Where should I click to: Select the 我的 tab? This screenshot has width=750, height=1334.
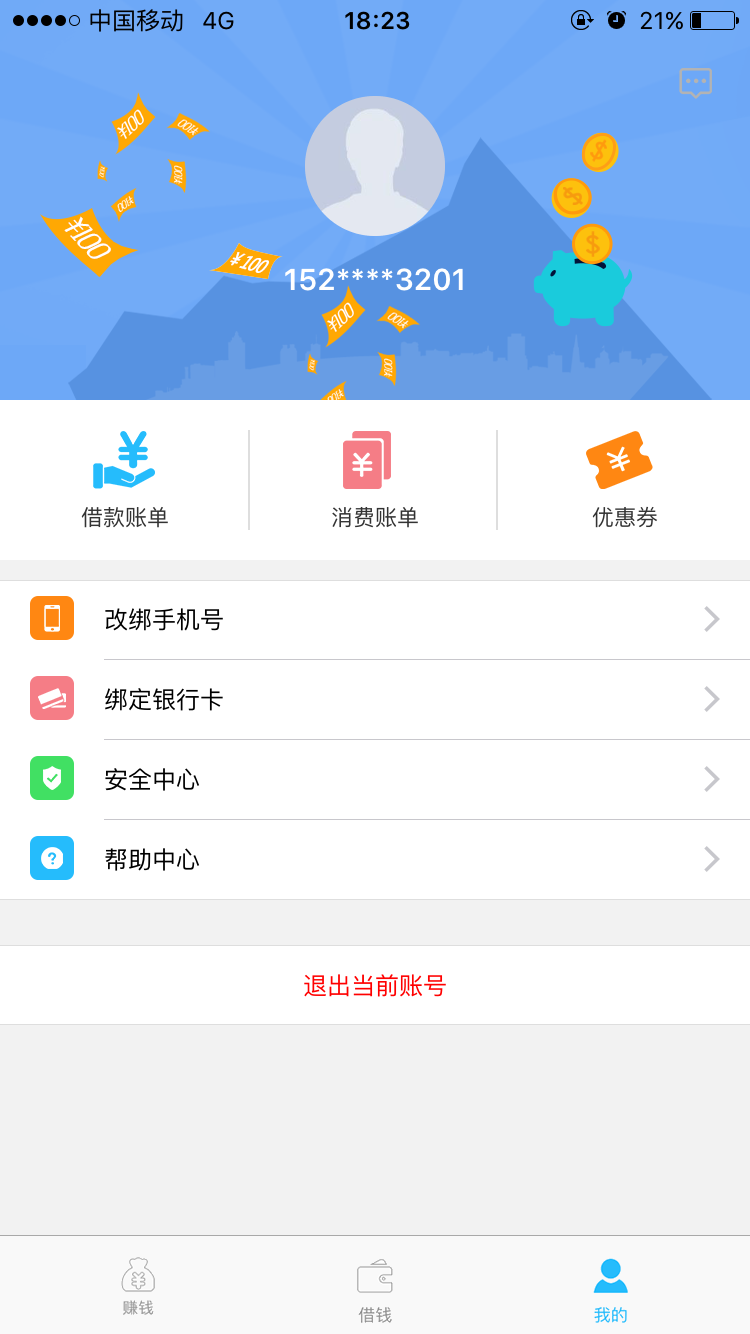610,1290
